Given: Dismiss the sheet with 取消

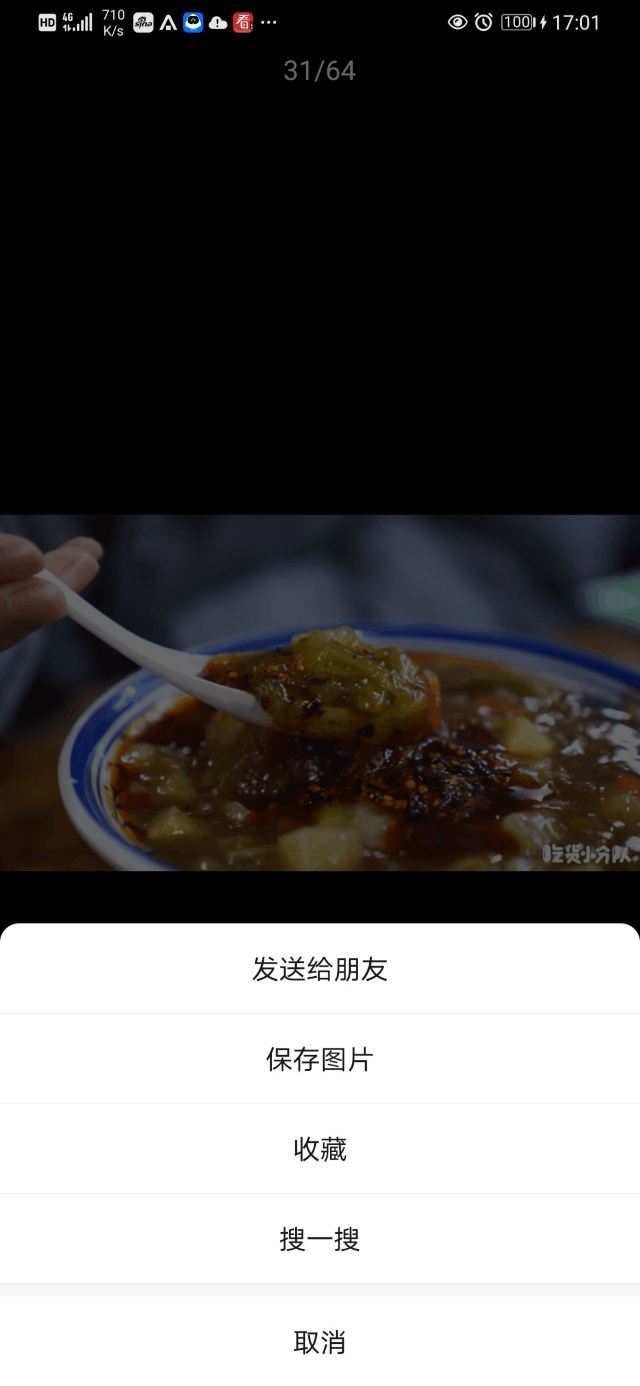Looking at the screenshot, I should tap(320, 1342).
